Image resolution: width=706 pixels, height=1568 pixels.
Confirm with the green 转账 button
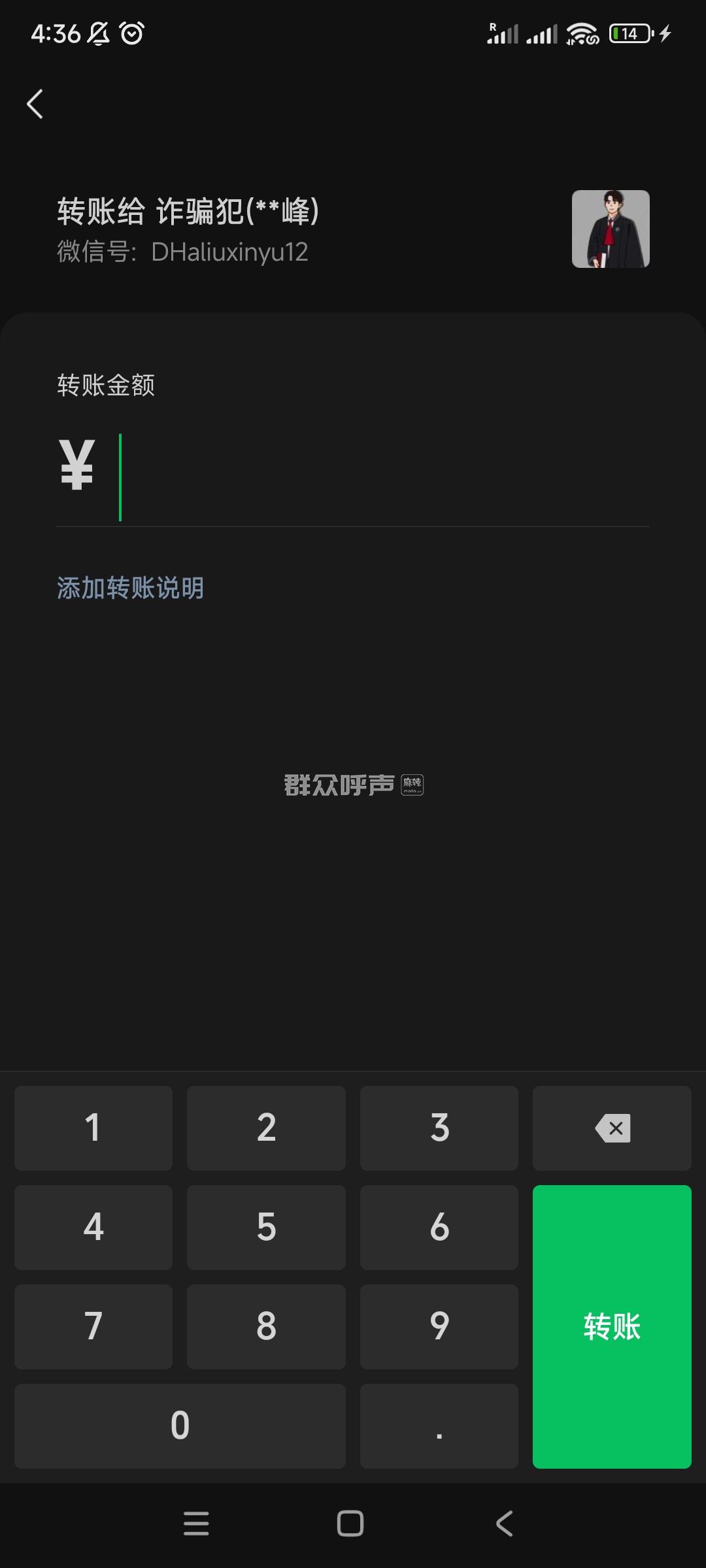point(612,1326)
